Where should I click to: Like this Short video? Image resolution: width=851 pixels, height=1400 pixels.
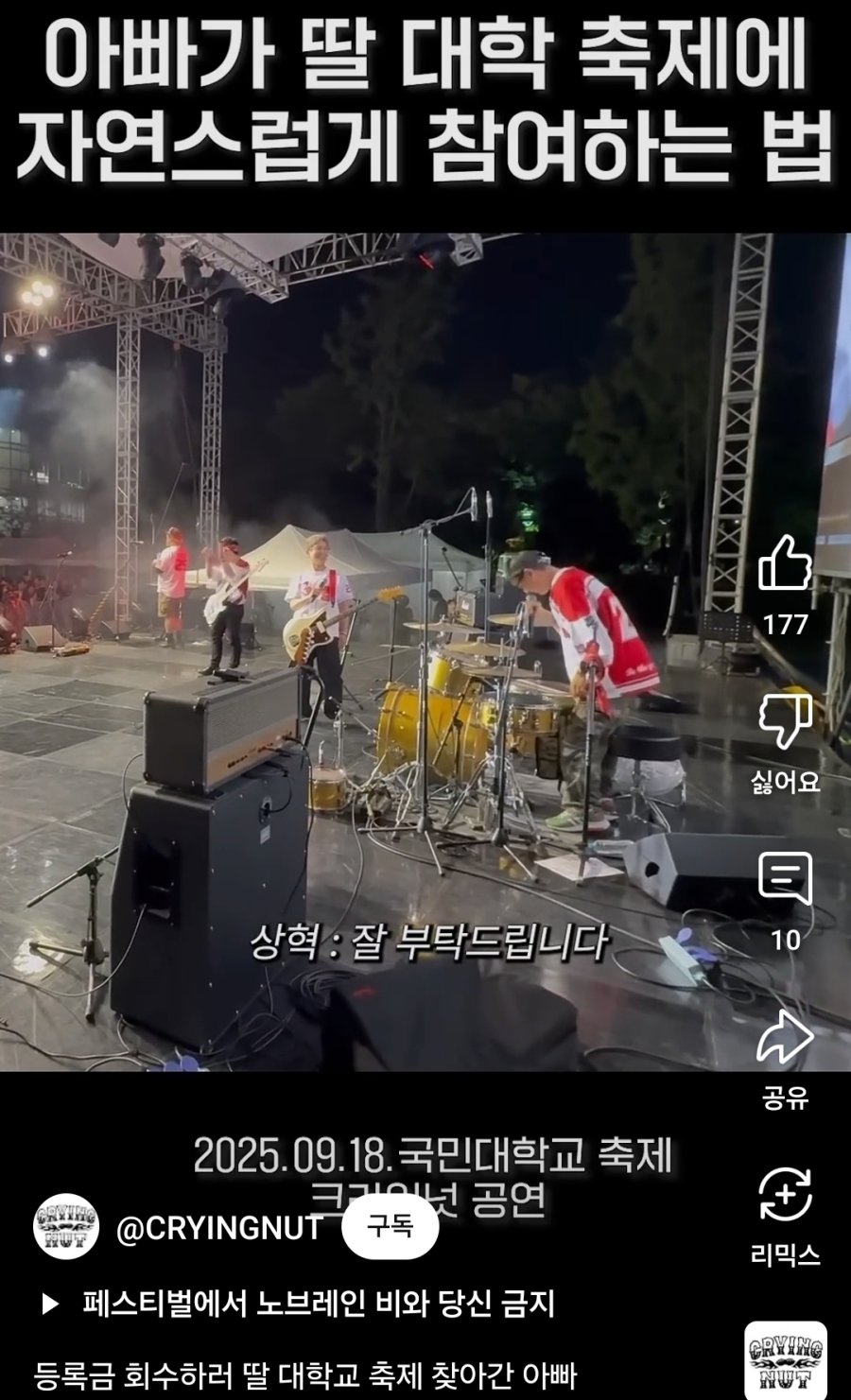coord(785,564)
